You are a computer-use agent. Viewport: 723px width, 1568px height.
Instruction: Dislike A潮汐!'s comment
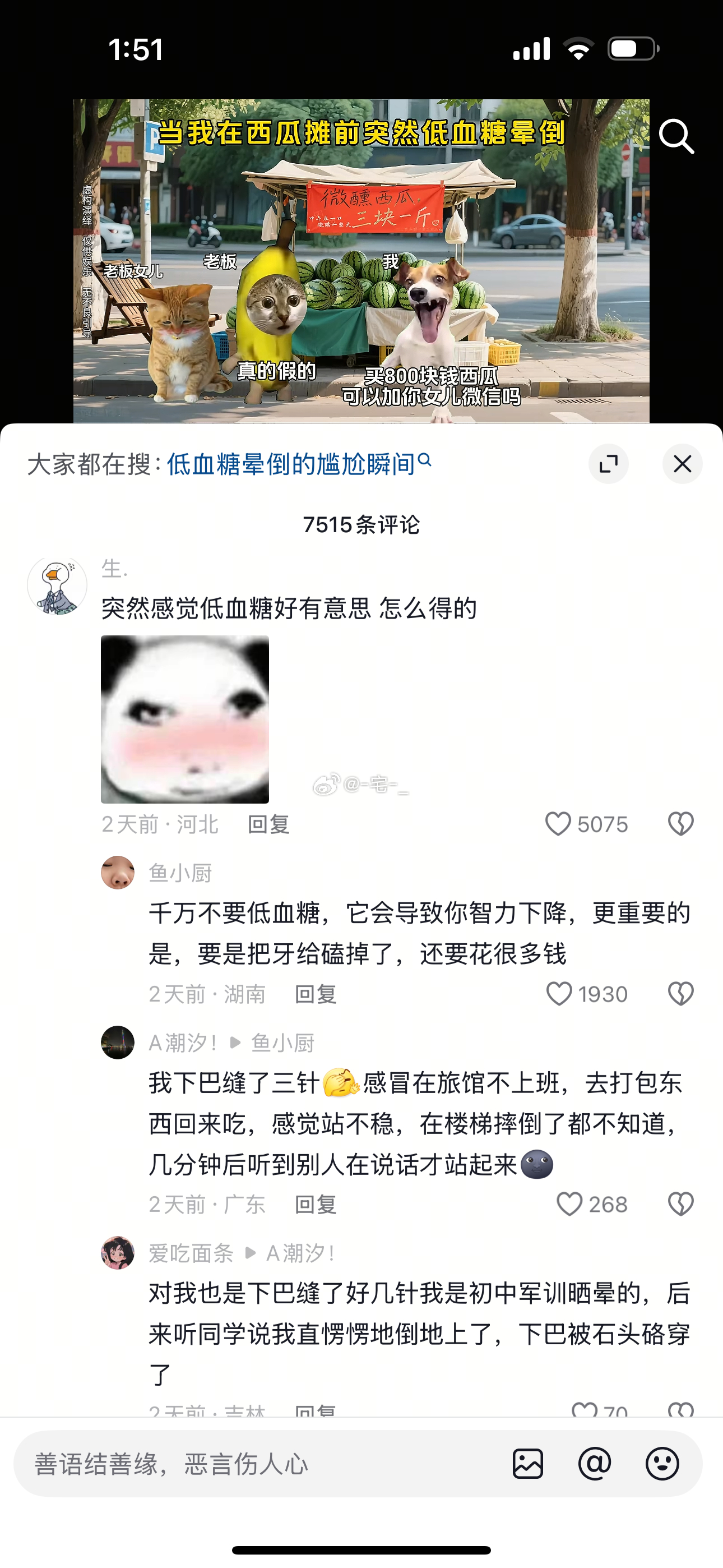click(x=680, y=1204)
